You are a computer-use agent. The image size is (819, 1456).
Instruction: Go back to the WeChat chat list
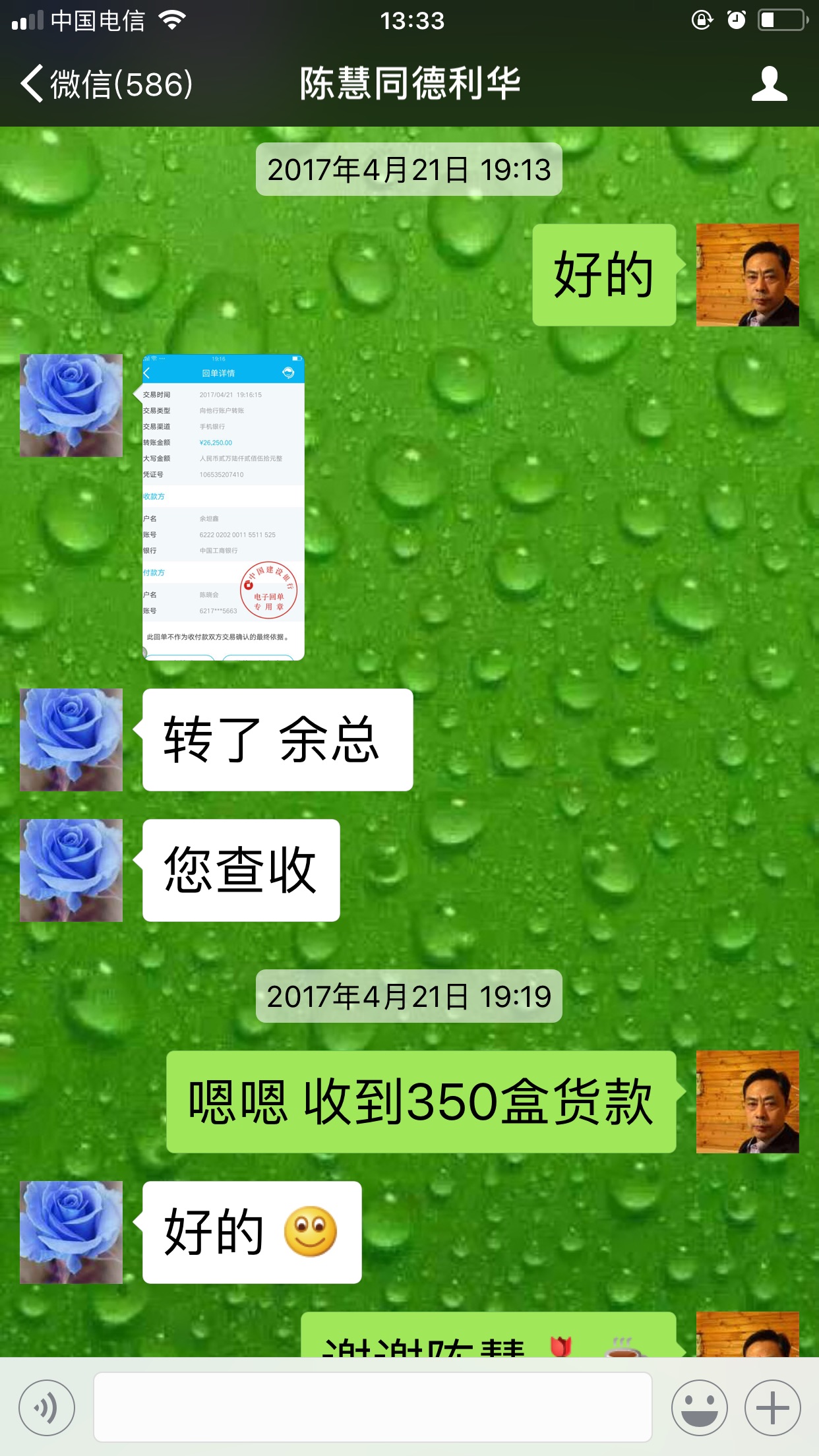(x=106, y=84)
